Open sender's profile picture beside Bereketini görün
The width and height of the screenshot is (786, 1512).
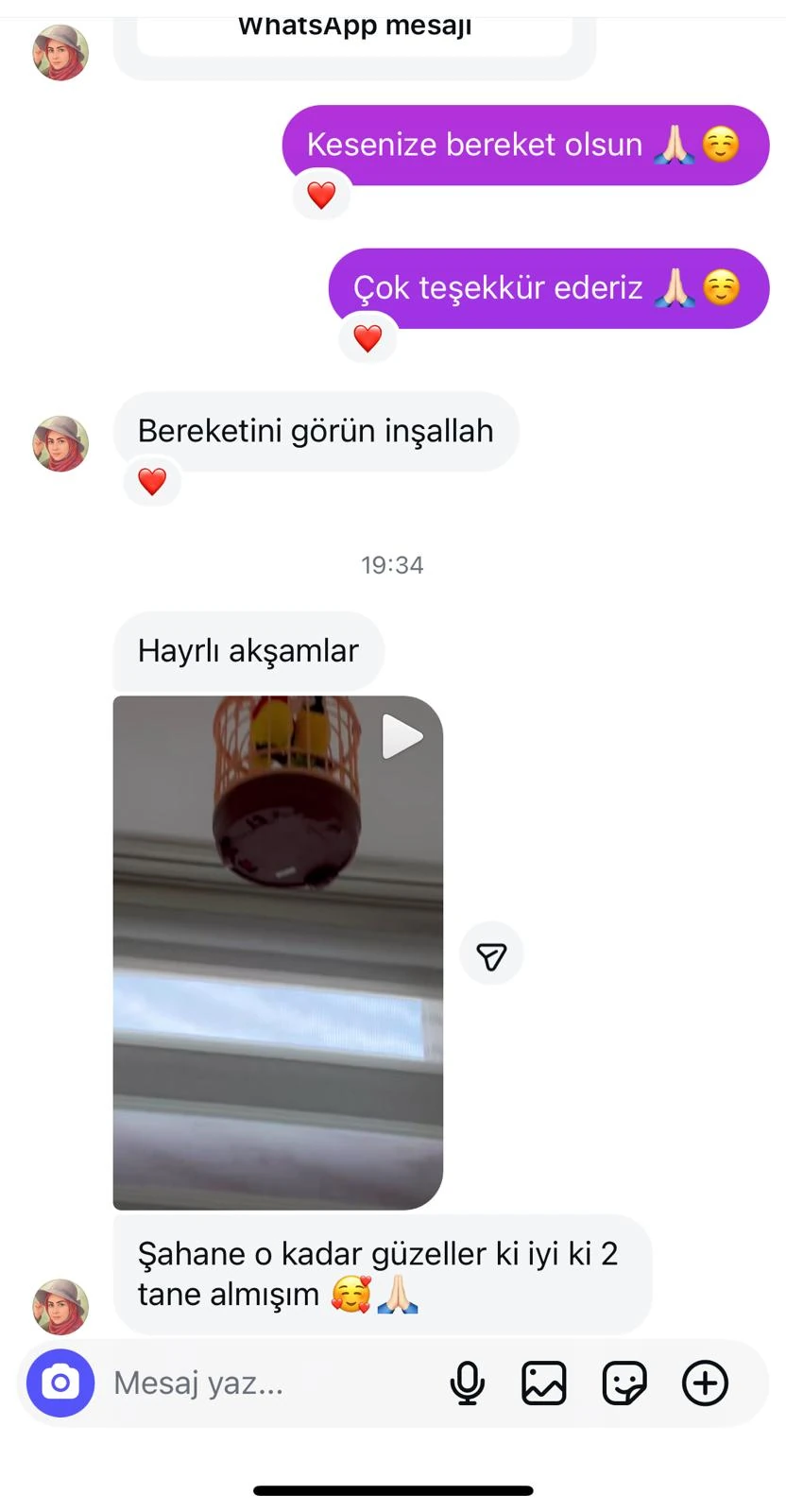(x=61, y=443)
